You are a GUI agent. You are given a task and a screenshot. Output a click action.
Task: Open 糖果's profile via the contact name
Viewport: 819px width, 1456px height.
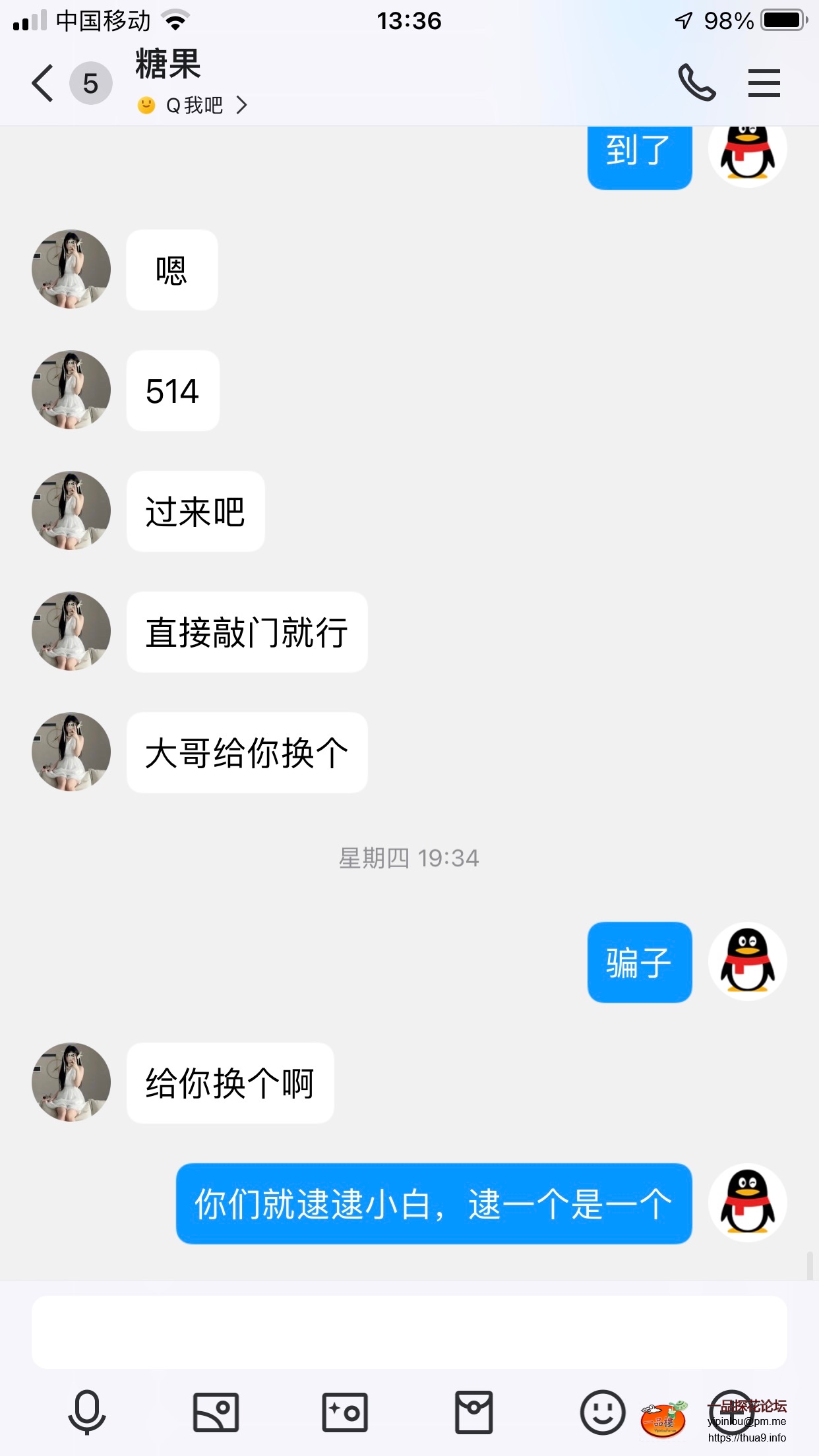click(x=165, y=65)
